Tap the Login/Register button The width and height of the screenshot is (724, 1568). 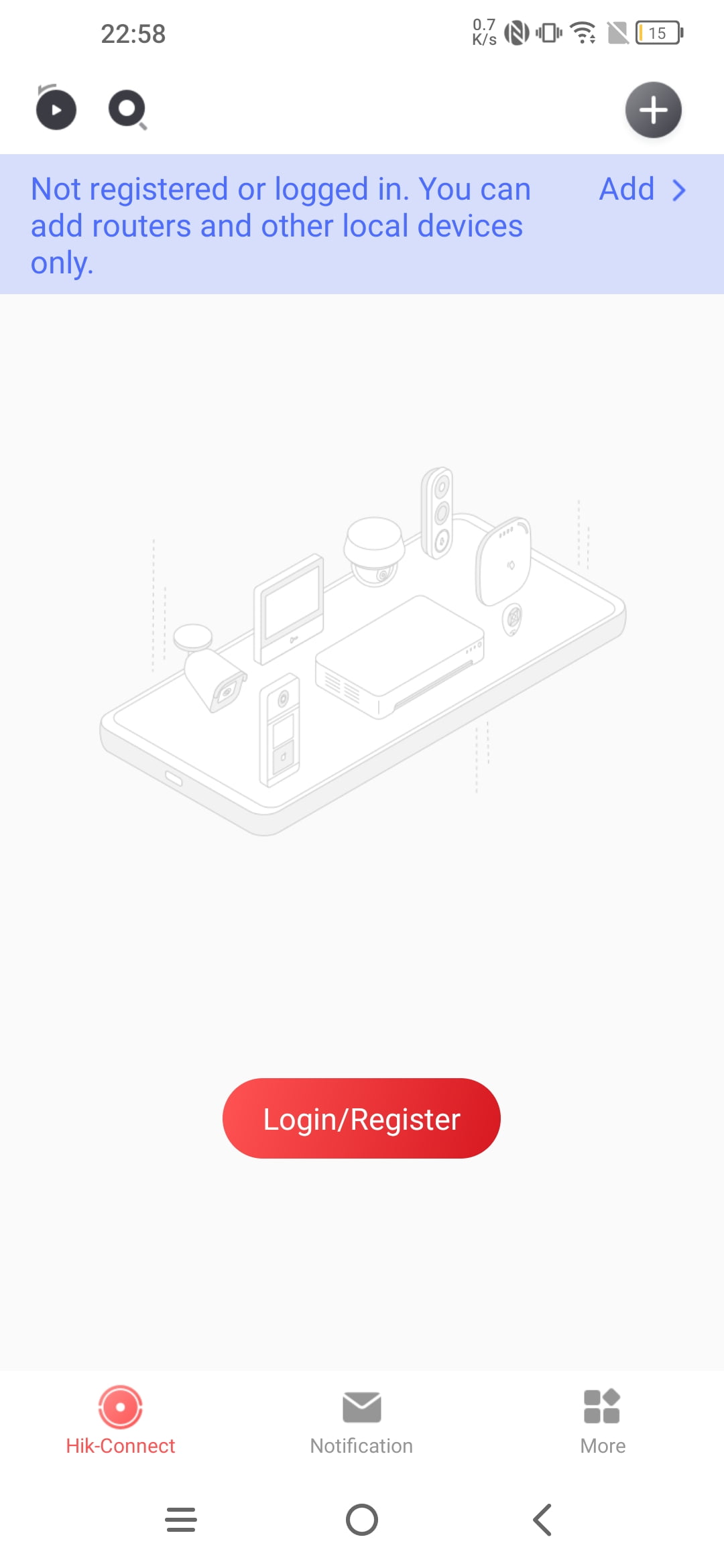pos(361,1118)
